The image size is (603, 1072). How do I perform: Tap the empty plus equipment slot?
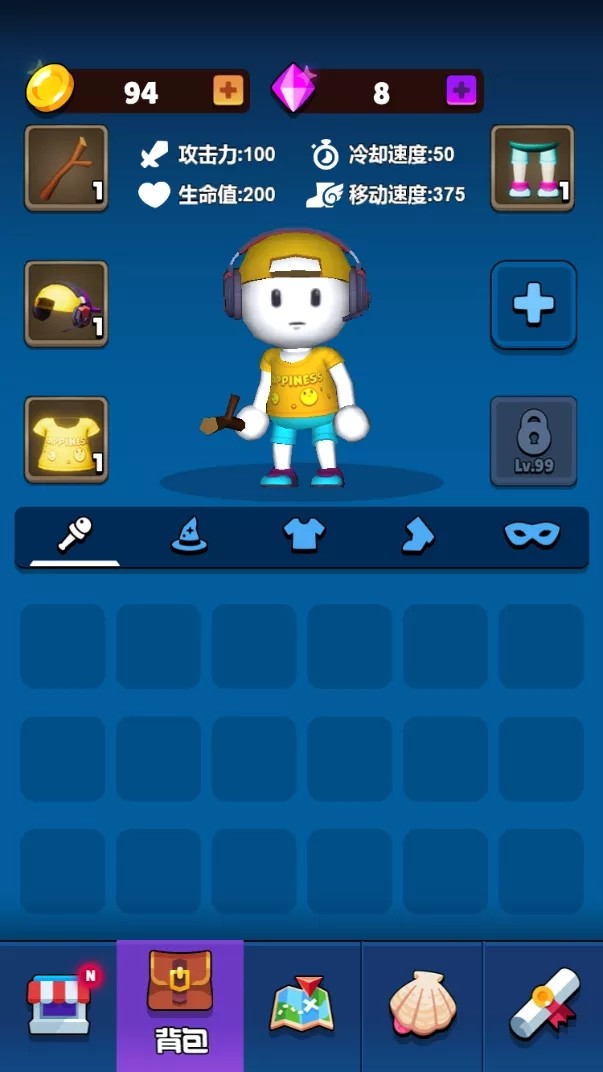[533, 304]
